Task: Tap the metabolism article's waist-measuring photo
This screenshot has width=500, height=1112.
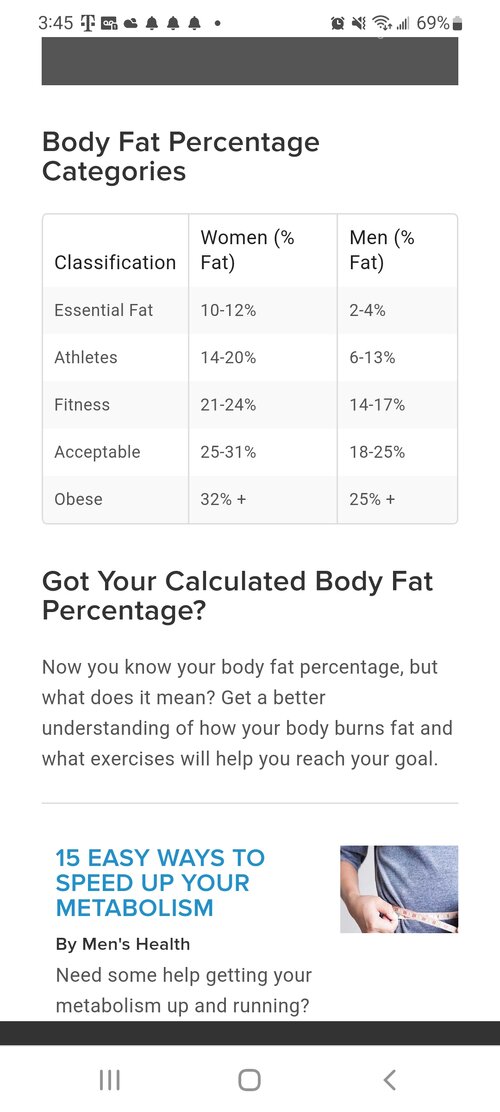Action: coord(399,889)
